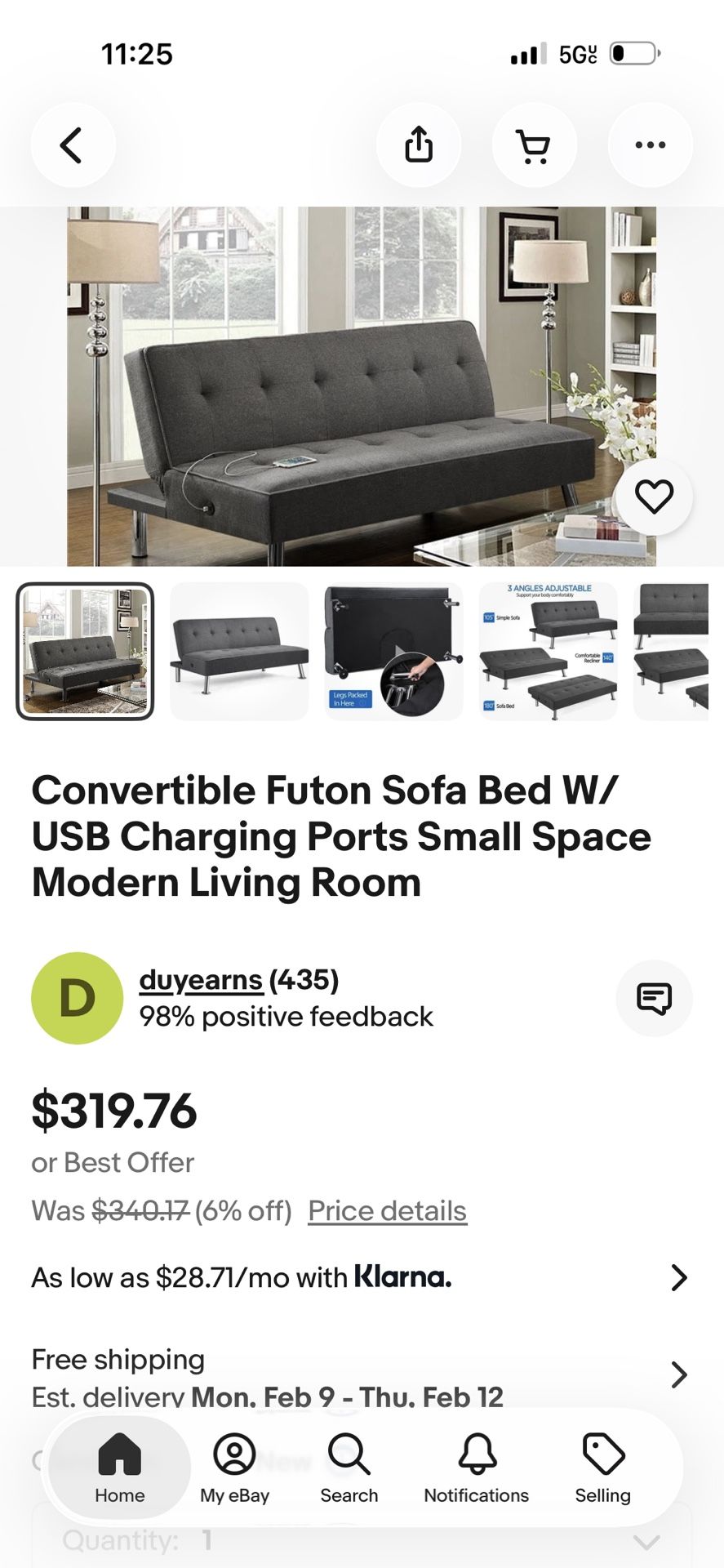Message the seller

point(654,998)
